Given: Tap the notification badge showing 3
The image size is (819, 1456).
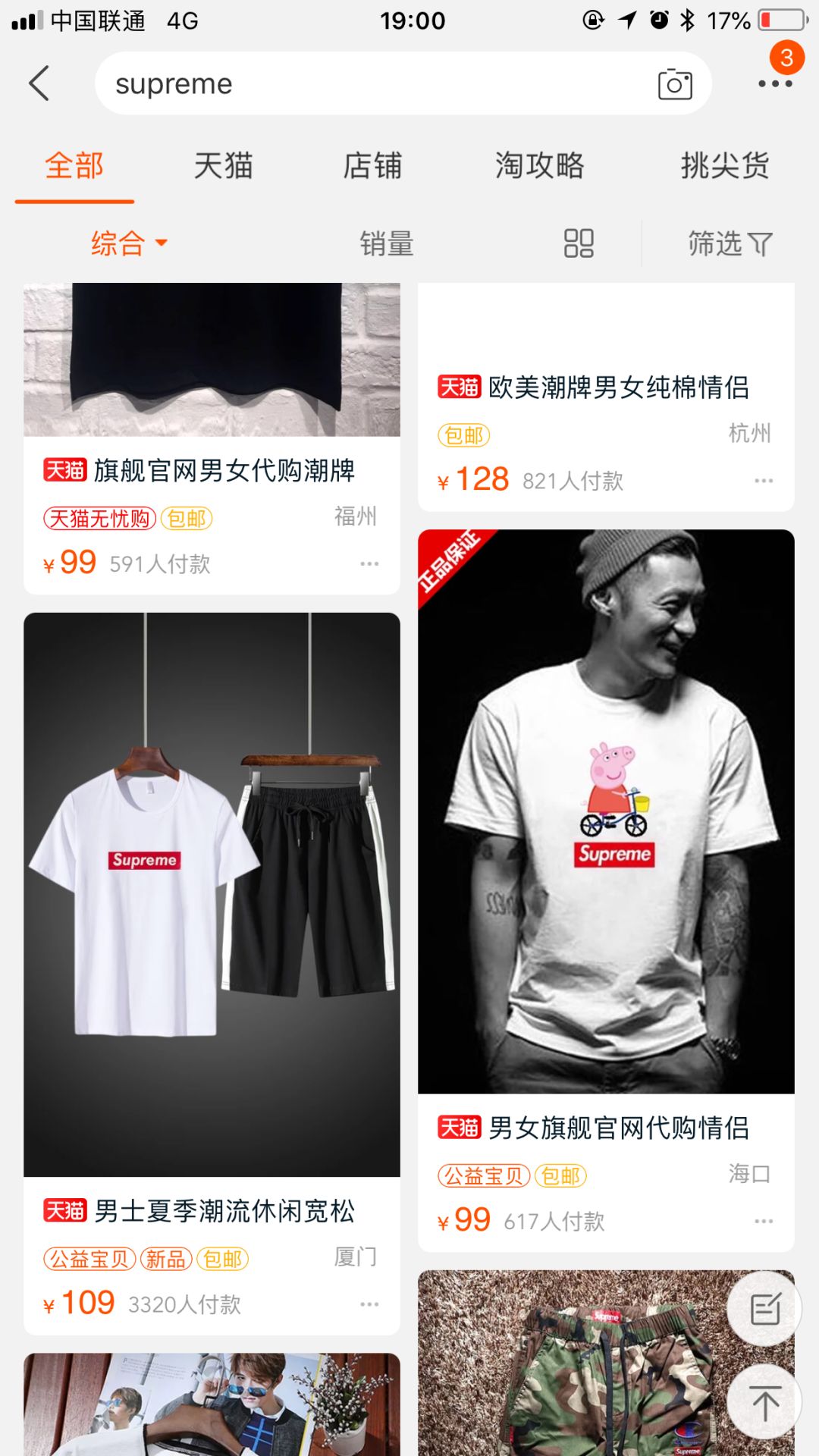Looking at the screenshot, I should (786, 56).
